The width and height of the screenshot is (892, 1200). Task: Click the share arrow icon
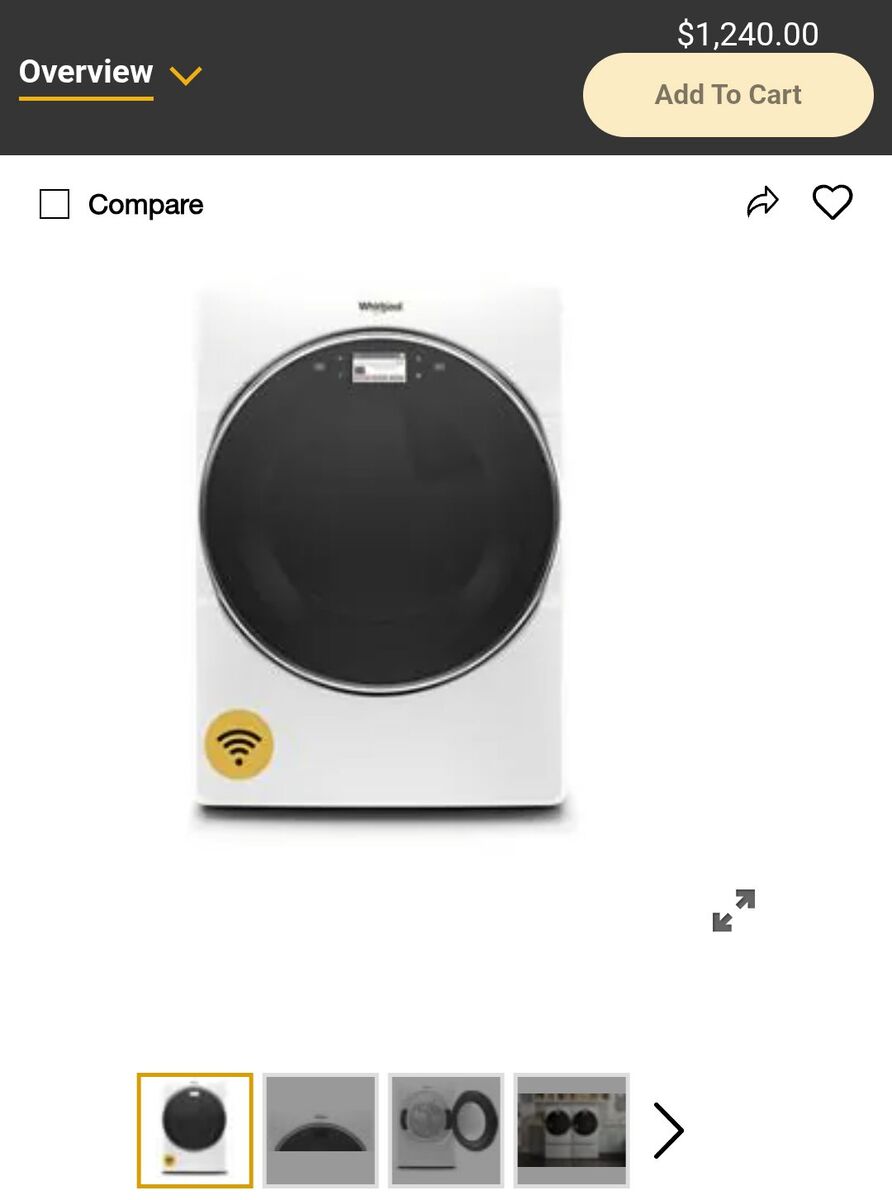point(763,200)
